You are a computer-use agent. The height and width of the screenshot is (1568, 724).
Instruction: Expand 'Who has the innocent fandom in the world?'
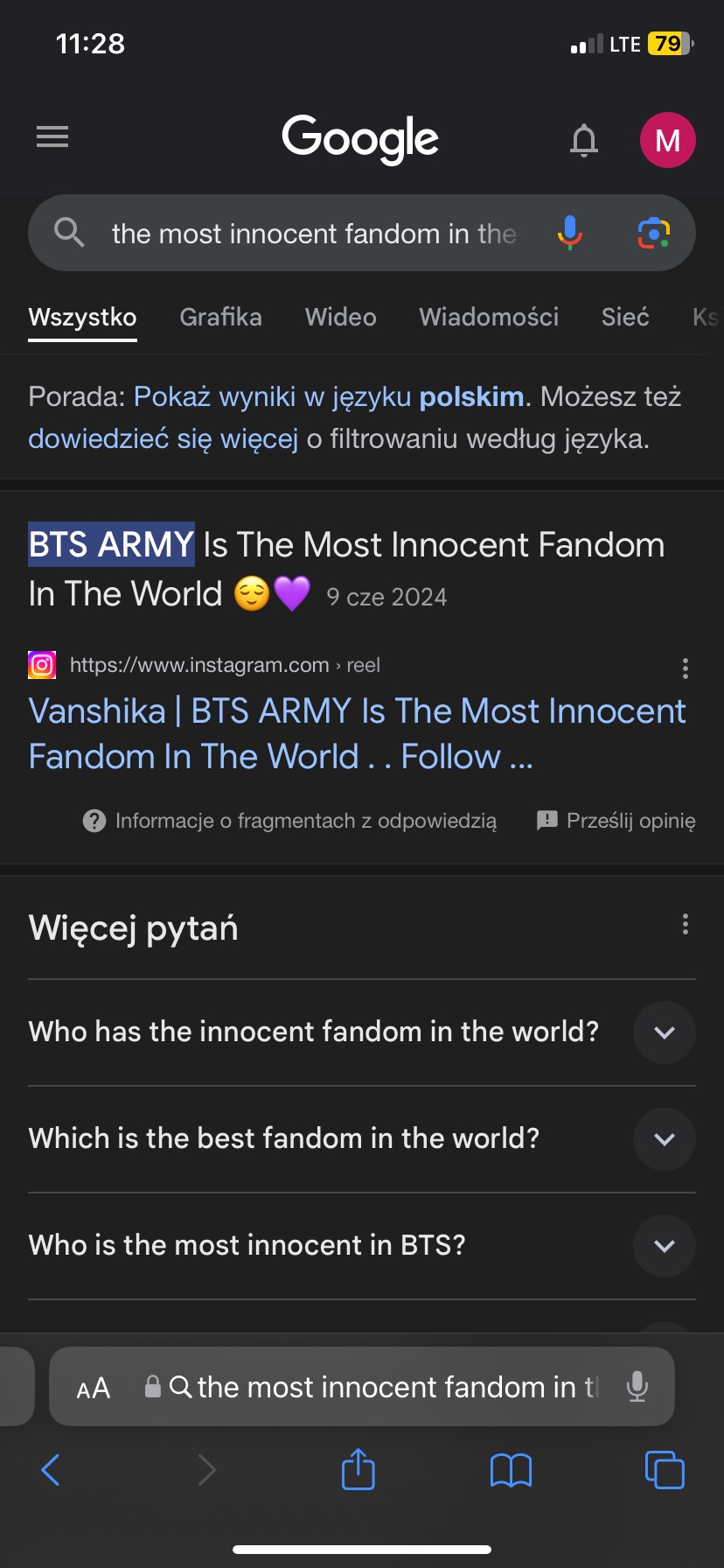[x=664, y=1032]
